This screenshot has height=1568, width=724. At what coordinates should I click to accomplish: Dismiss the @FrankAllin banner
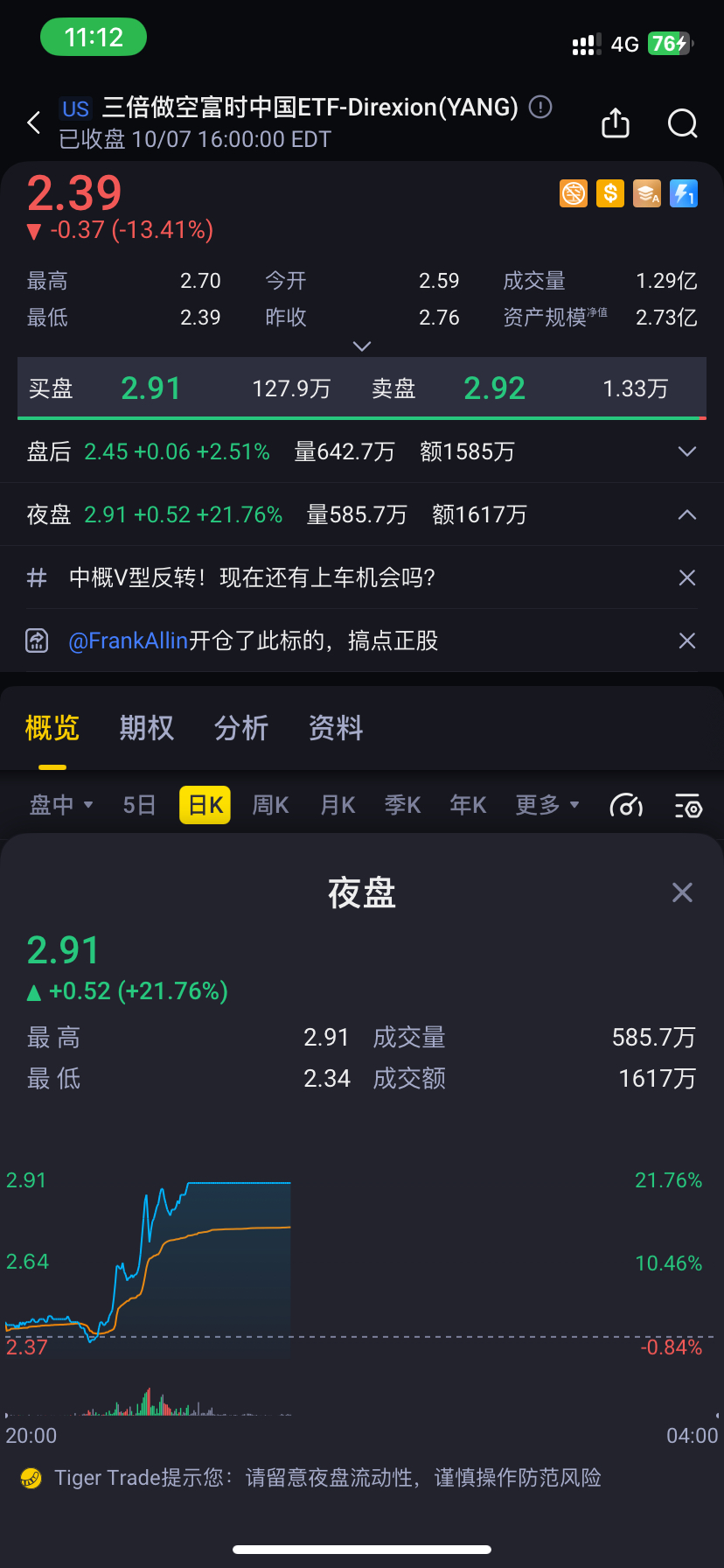(687, 640)
